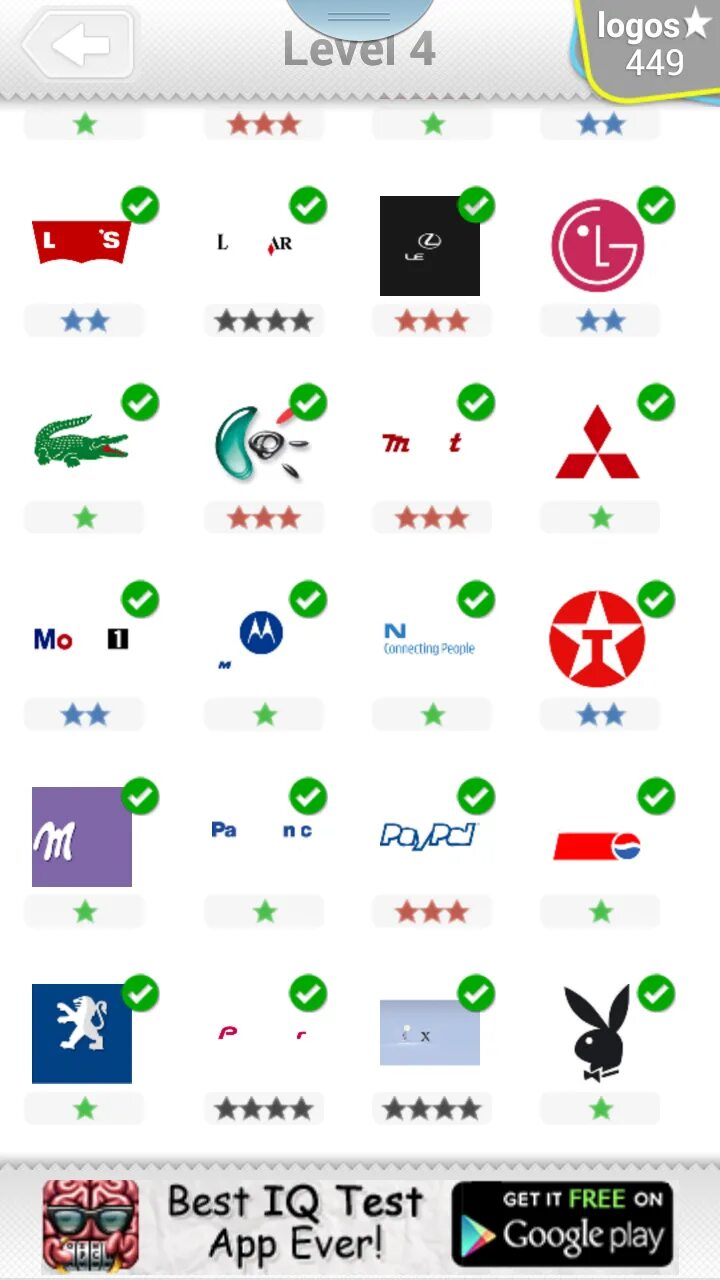Open the black Lexus logo tile
The height and width of the screenshot is (1280, 720).
click(x=430, y=246)
